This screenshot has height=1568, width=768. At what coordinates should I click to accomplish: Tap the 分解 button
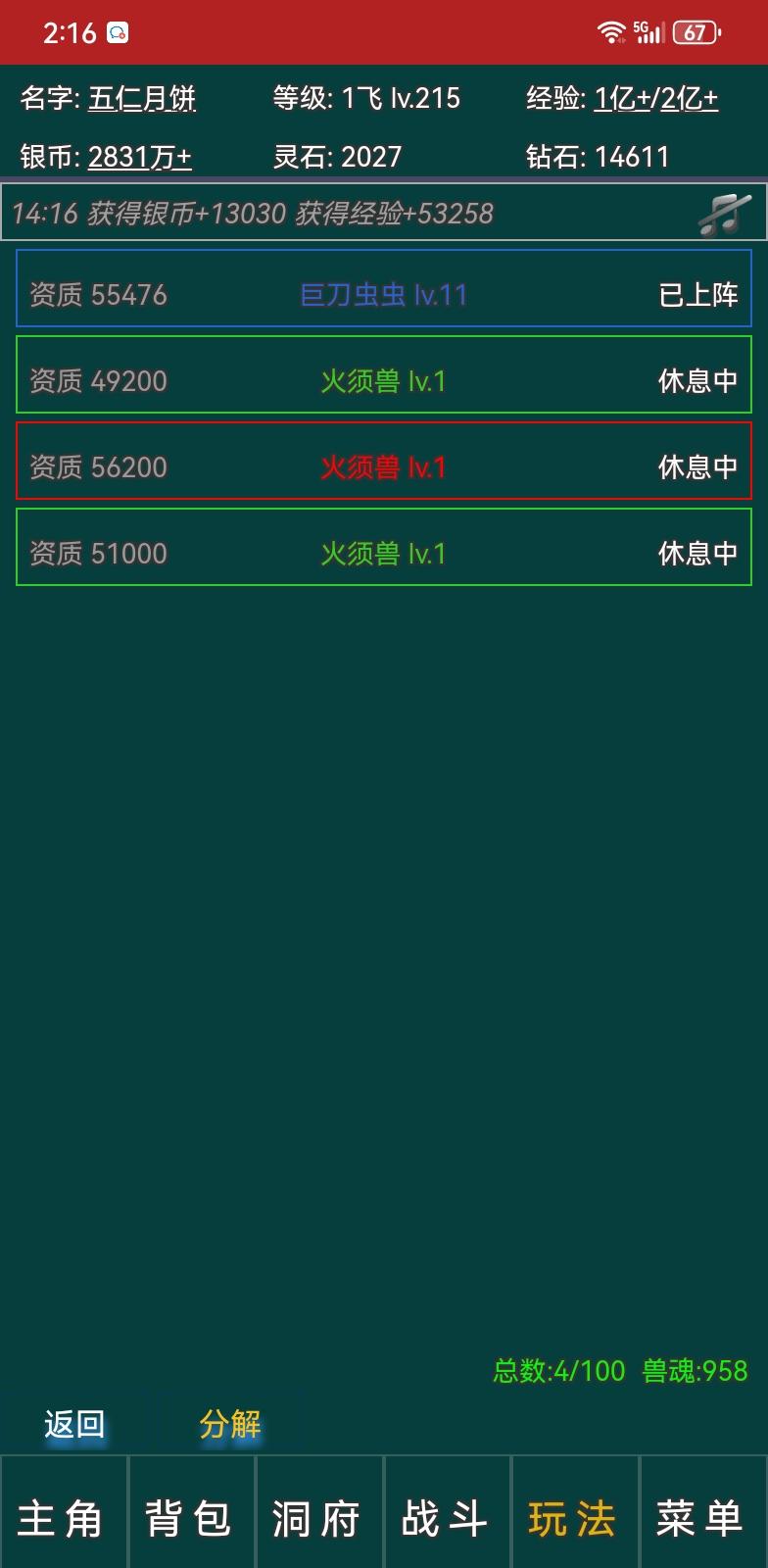[230, 1426]
